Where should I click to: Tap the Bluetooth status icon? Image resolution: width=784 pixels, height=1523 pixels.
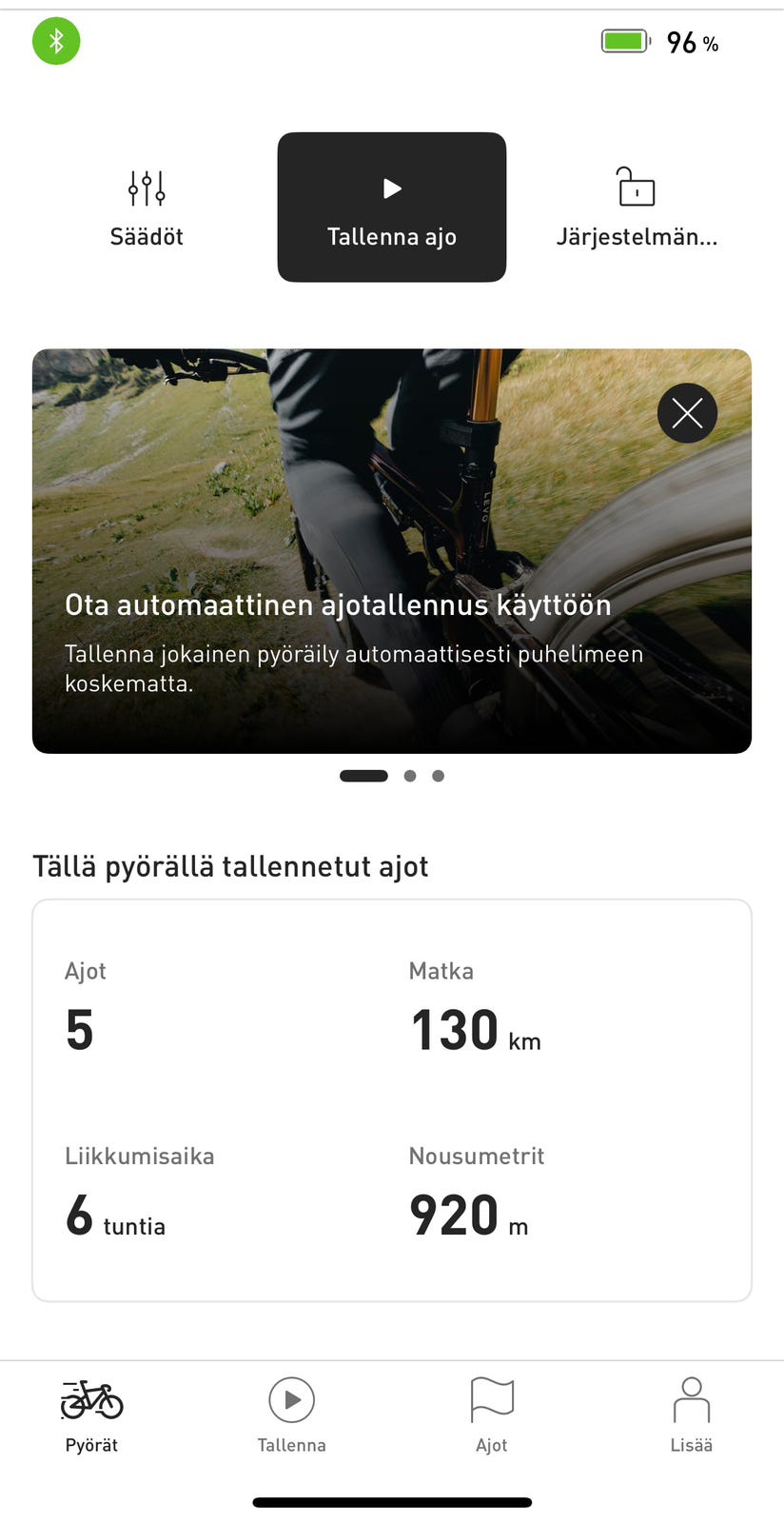tap(55, 41)
